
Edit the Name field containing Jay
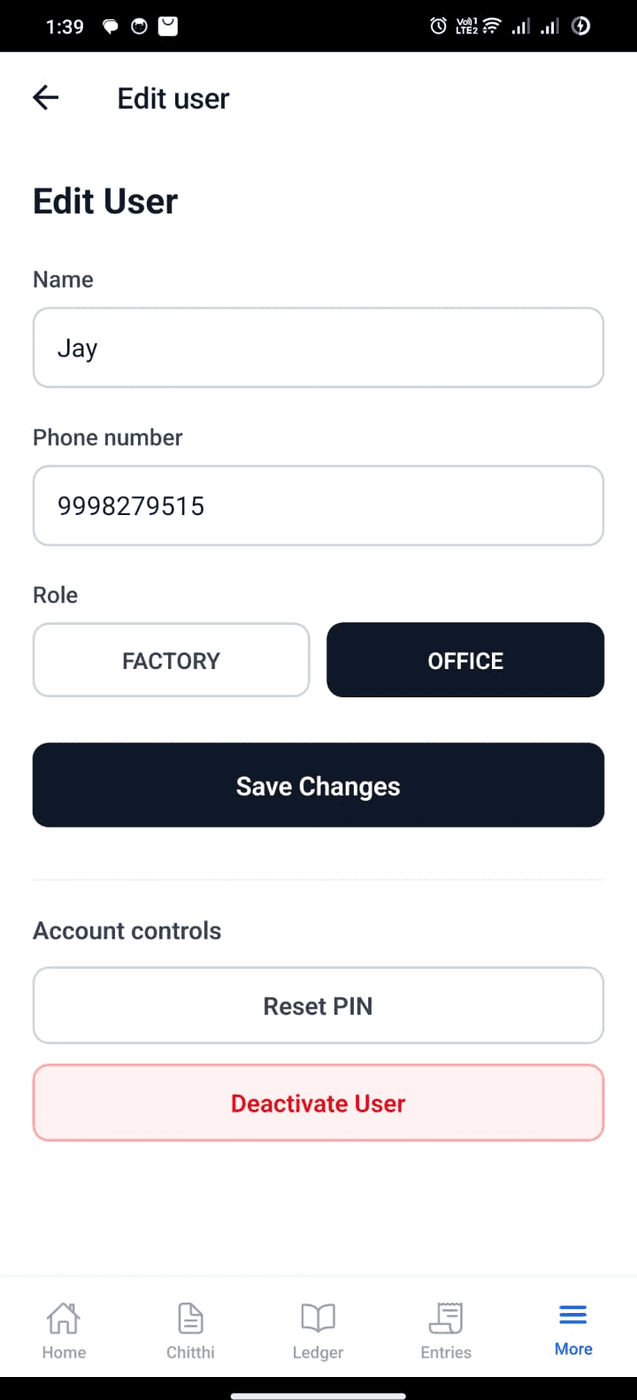click(x=318, y=347)
